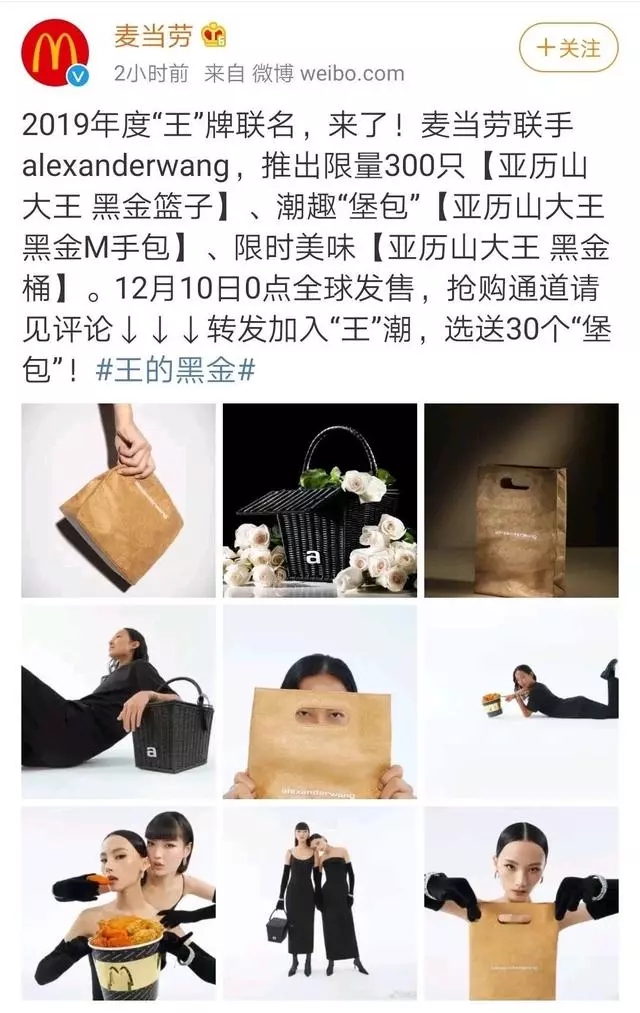View the brown paper bag on dark background
Screen dimensions: 640x1013
pos(521,500)
